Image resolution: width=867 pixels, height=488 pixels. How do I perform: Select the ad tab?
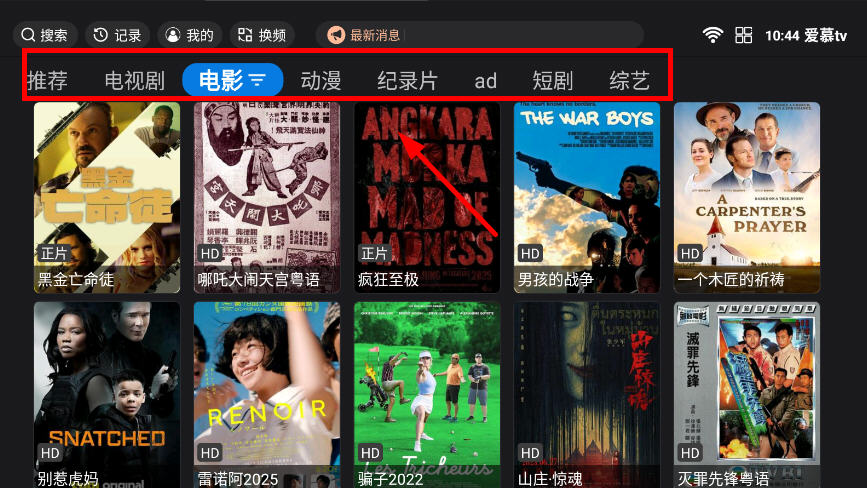point(486,80)
